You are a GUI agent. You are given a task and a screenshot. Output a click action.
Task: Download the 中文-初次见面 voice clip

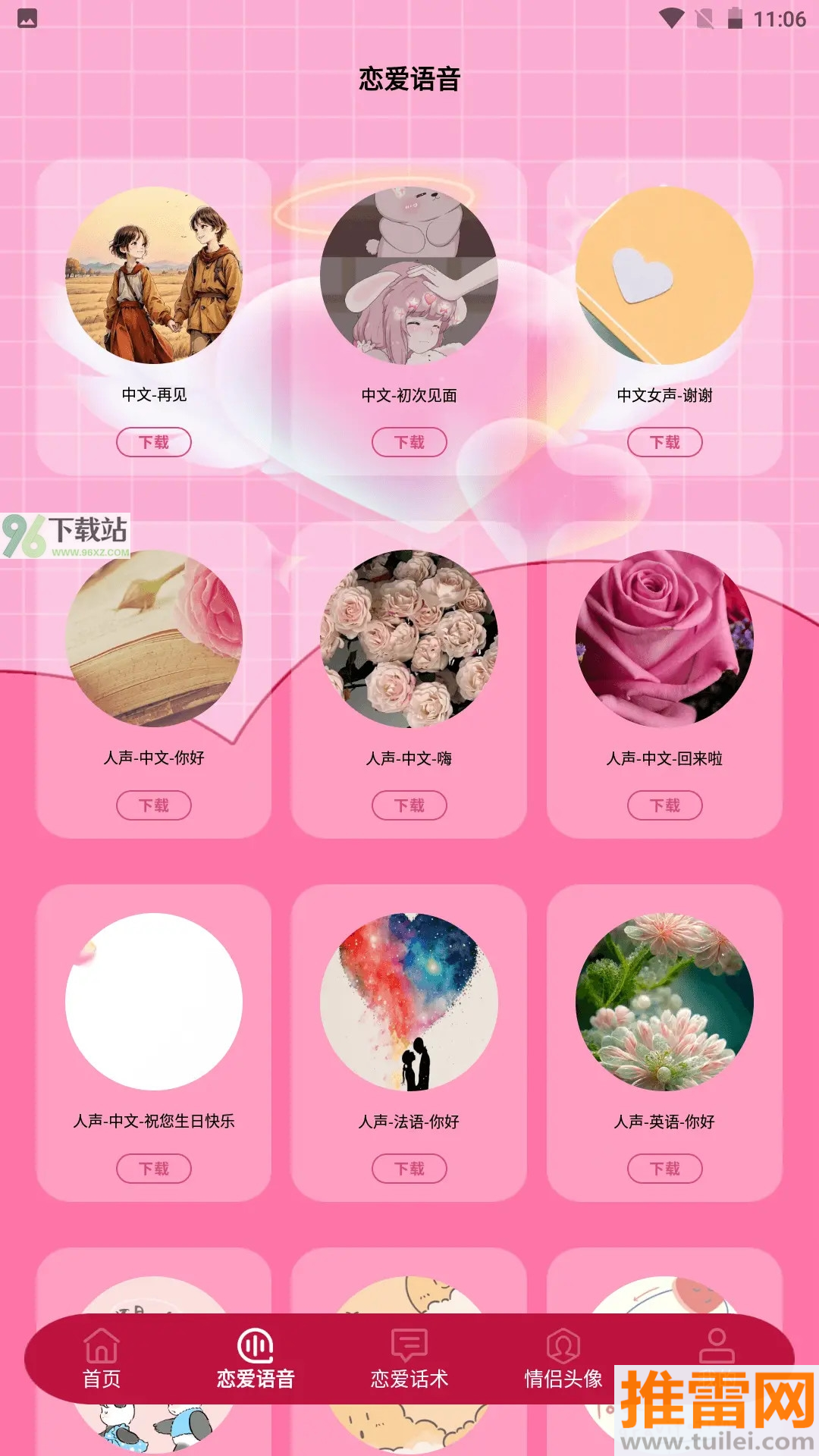409,442
